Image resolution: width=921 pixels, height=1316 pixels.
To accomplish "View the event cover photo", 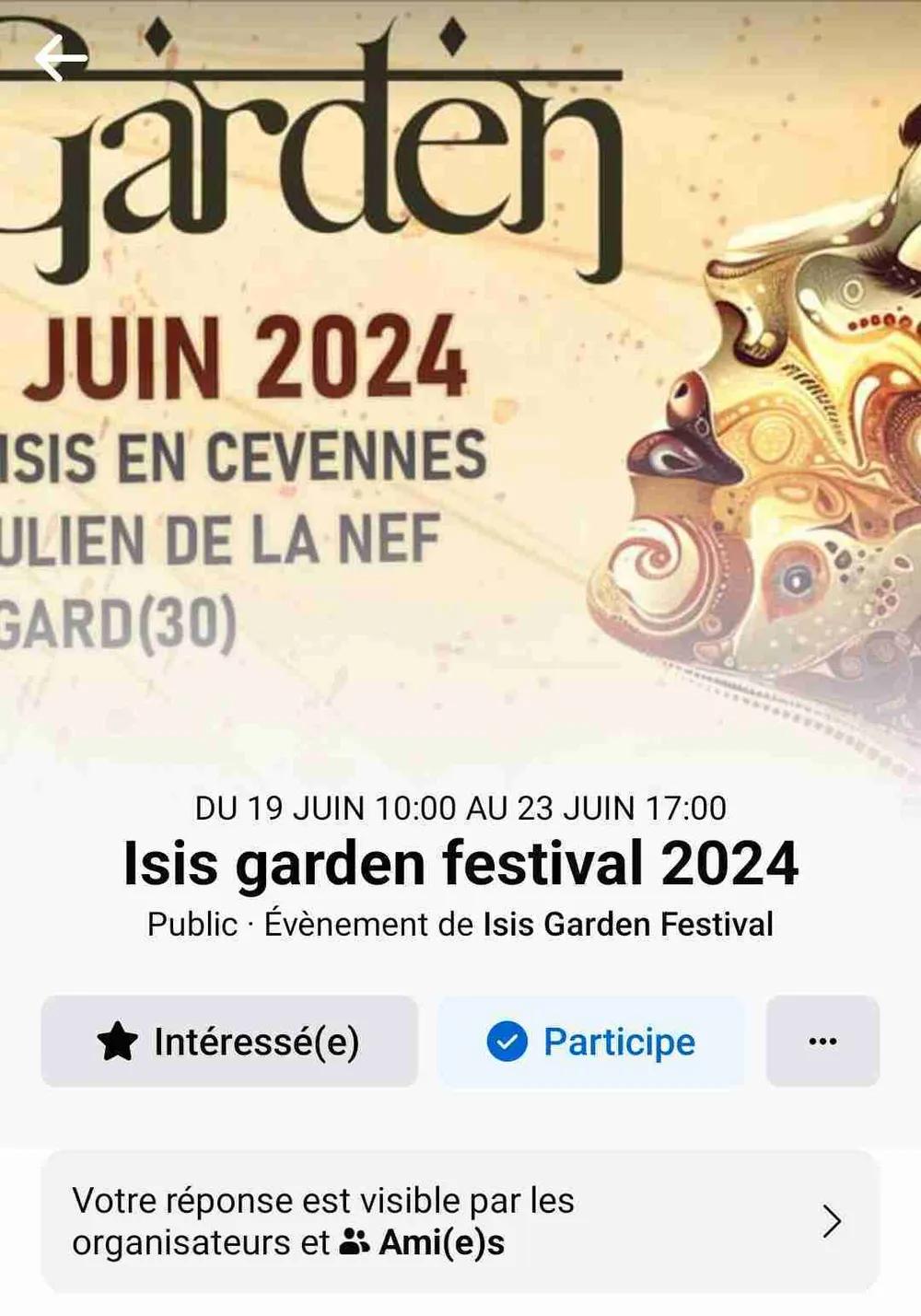I will coord(460,414).
